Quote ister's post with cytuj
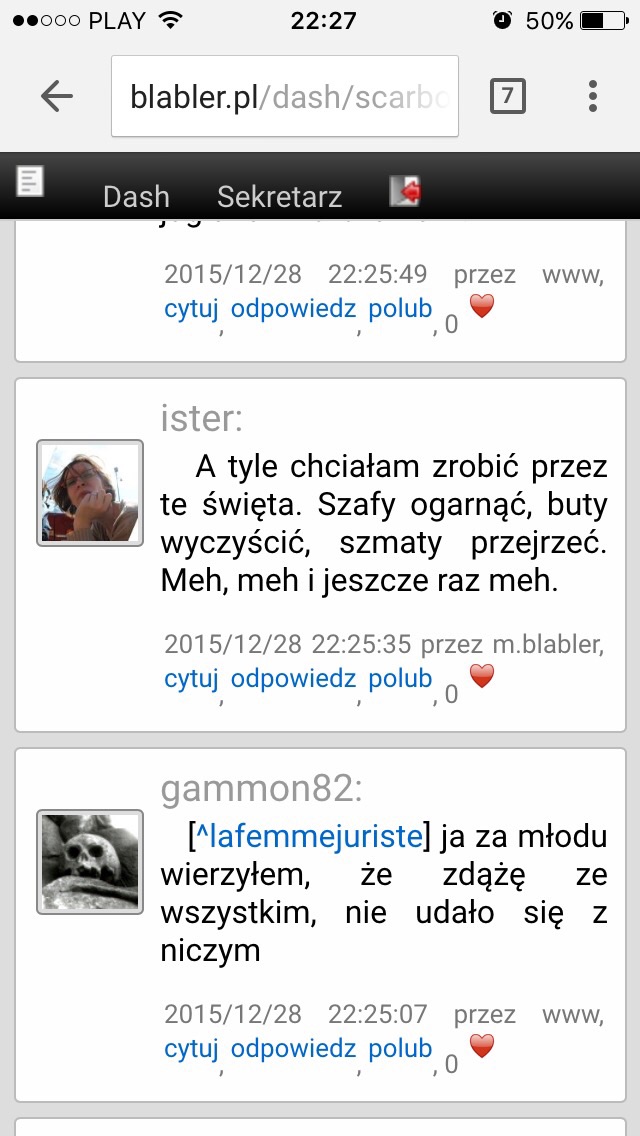Screen dimensions: 640x1136 pyautogui.click(x=191, y=678)
